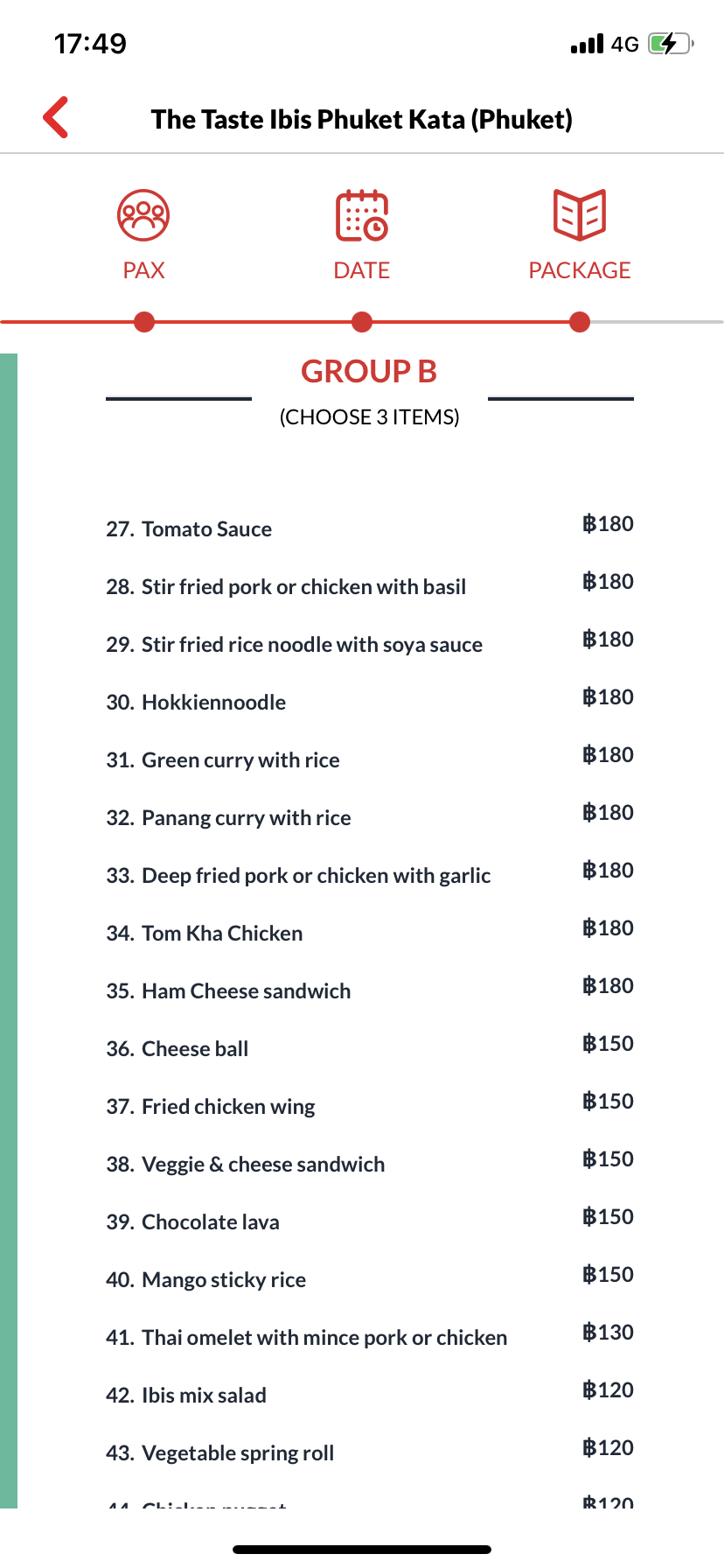Pick Cheese ball
Screen dimensions: 724x1568
coord(195,1049)
